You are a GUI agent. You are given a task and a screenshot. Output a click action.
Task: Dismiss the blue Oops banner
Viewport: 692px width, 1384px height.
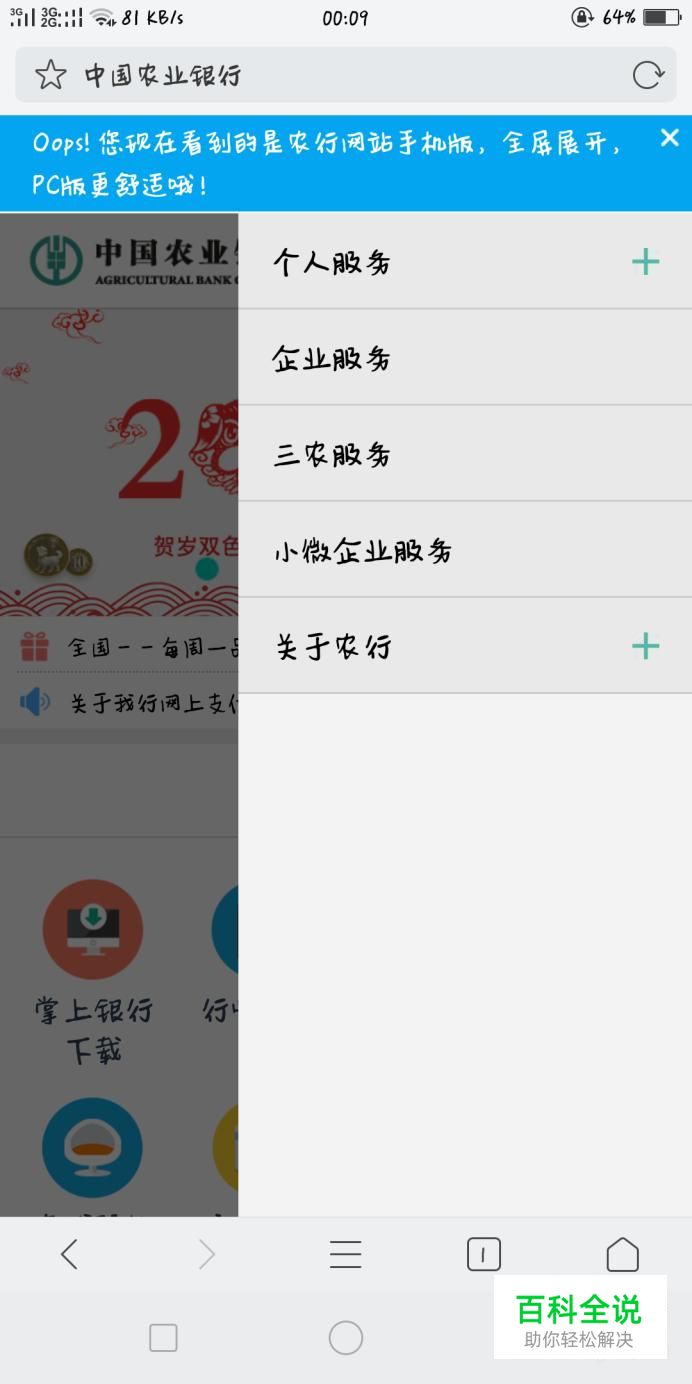pos(669,139)
